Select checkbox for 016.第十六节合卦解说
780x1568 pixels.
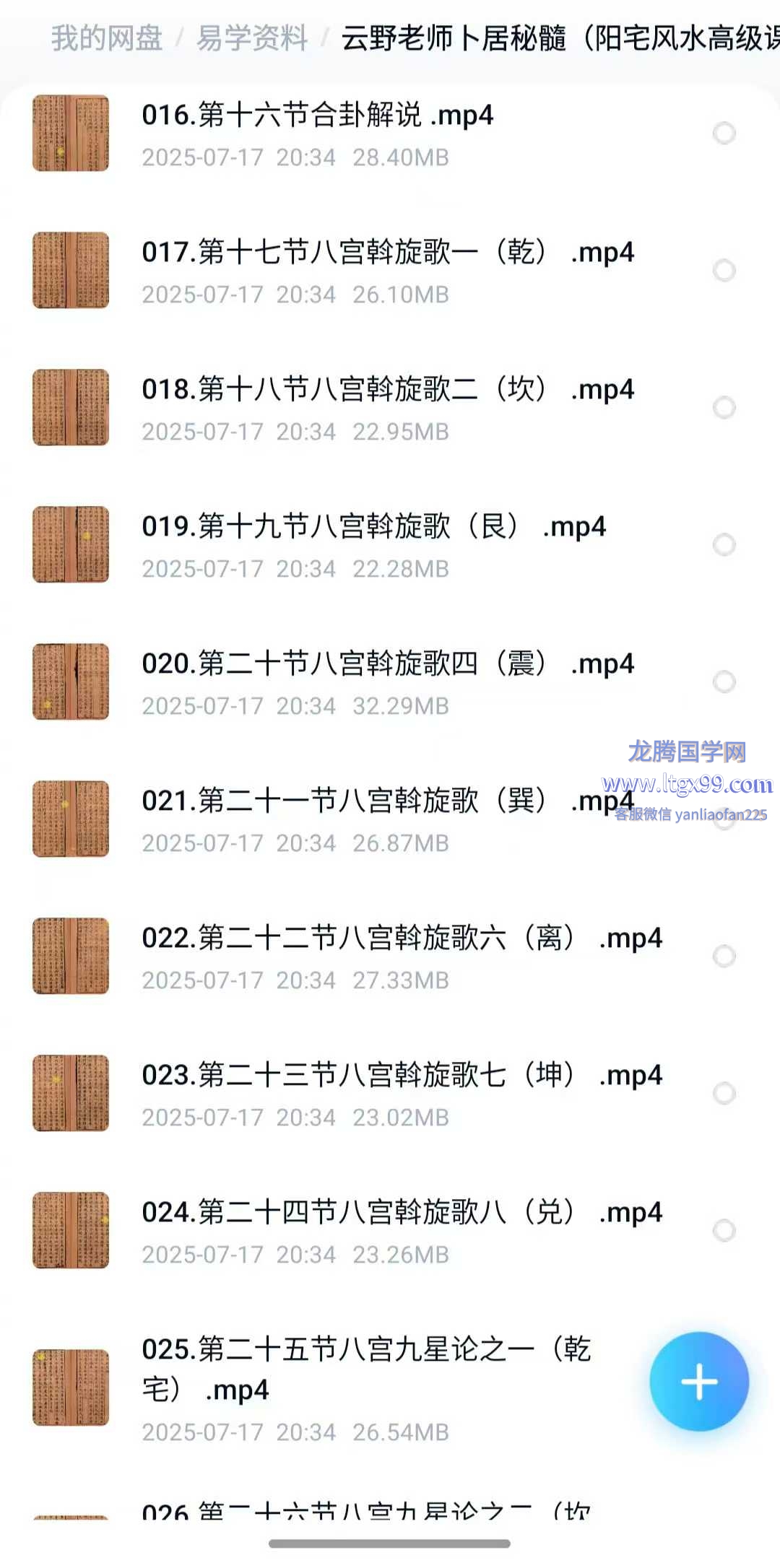coord(724,134)
